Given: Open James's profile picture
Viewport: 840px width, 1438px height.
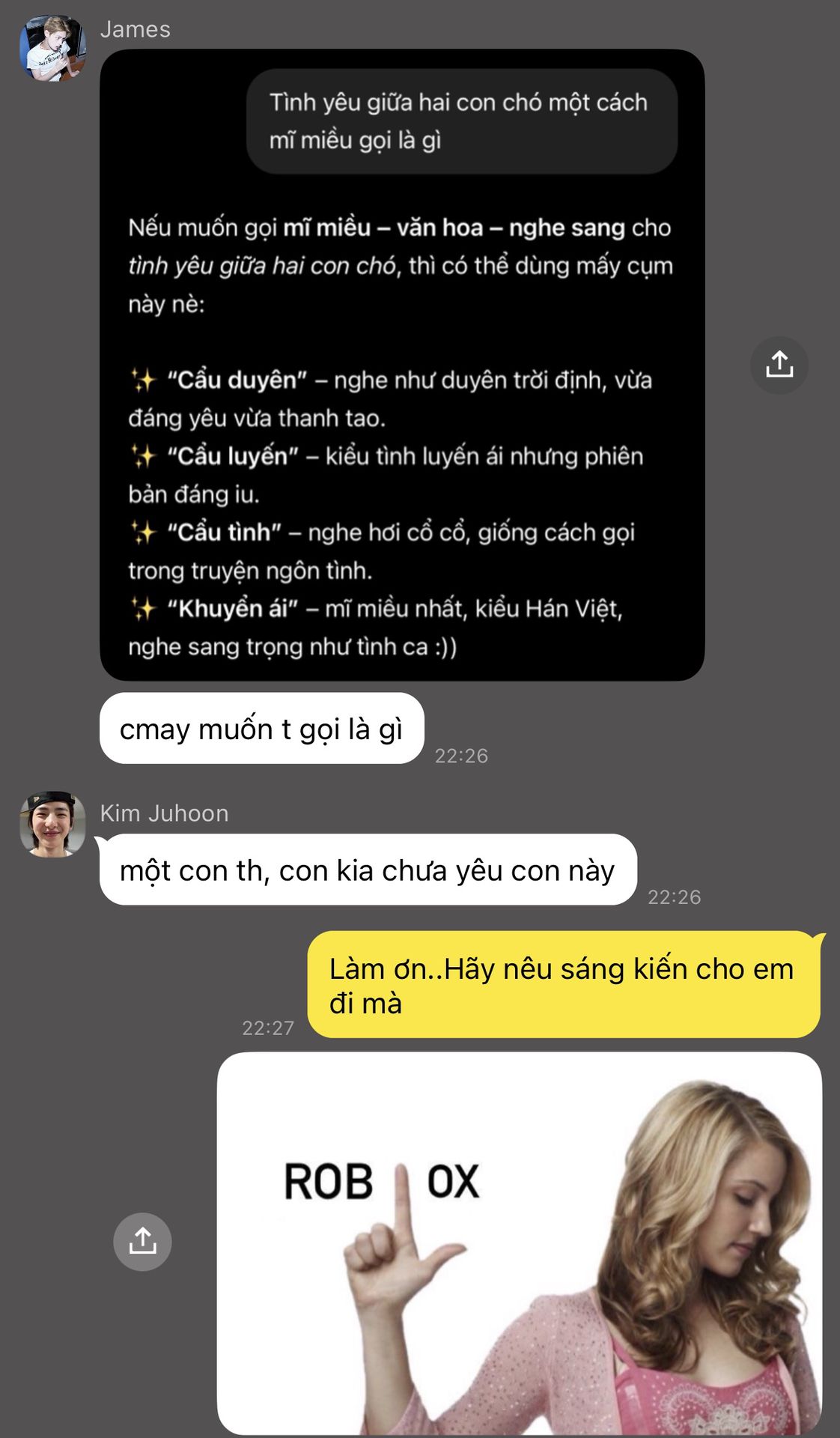Looking at the screenshot, I should point(52,48).
